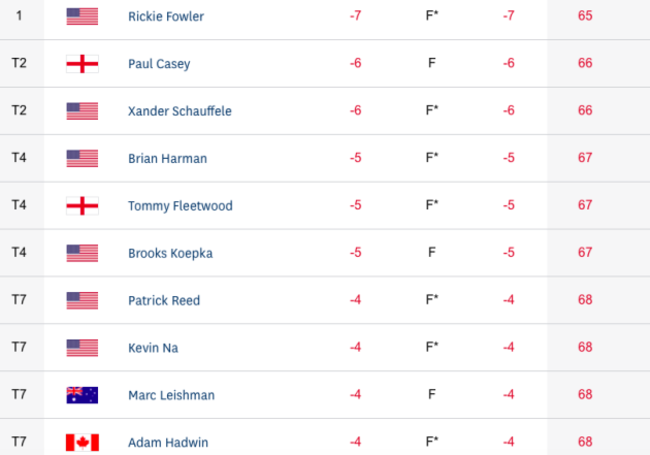Select Kevin Na's row
Image resolution: width=650 pixels, height=455 pixels.
click(153, 348)
